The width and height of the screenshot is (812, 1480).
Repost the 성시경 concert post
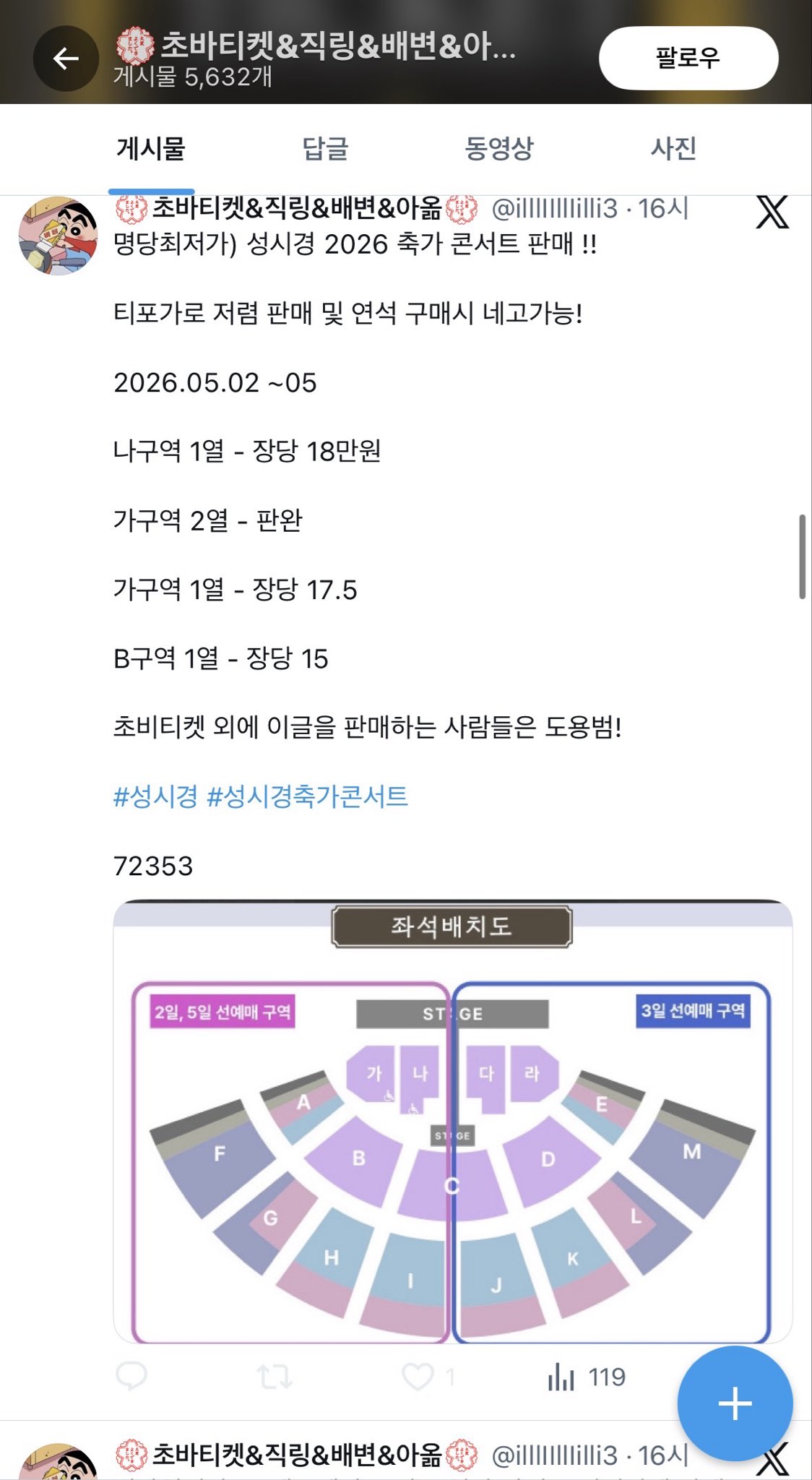[x=275, y=1377]
